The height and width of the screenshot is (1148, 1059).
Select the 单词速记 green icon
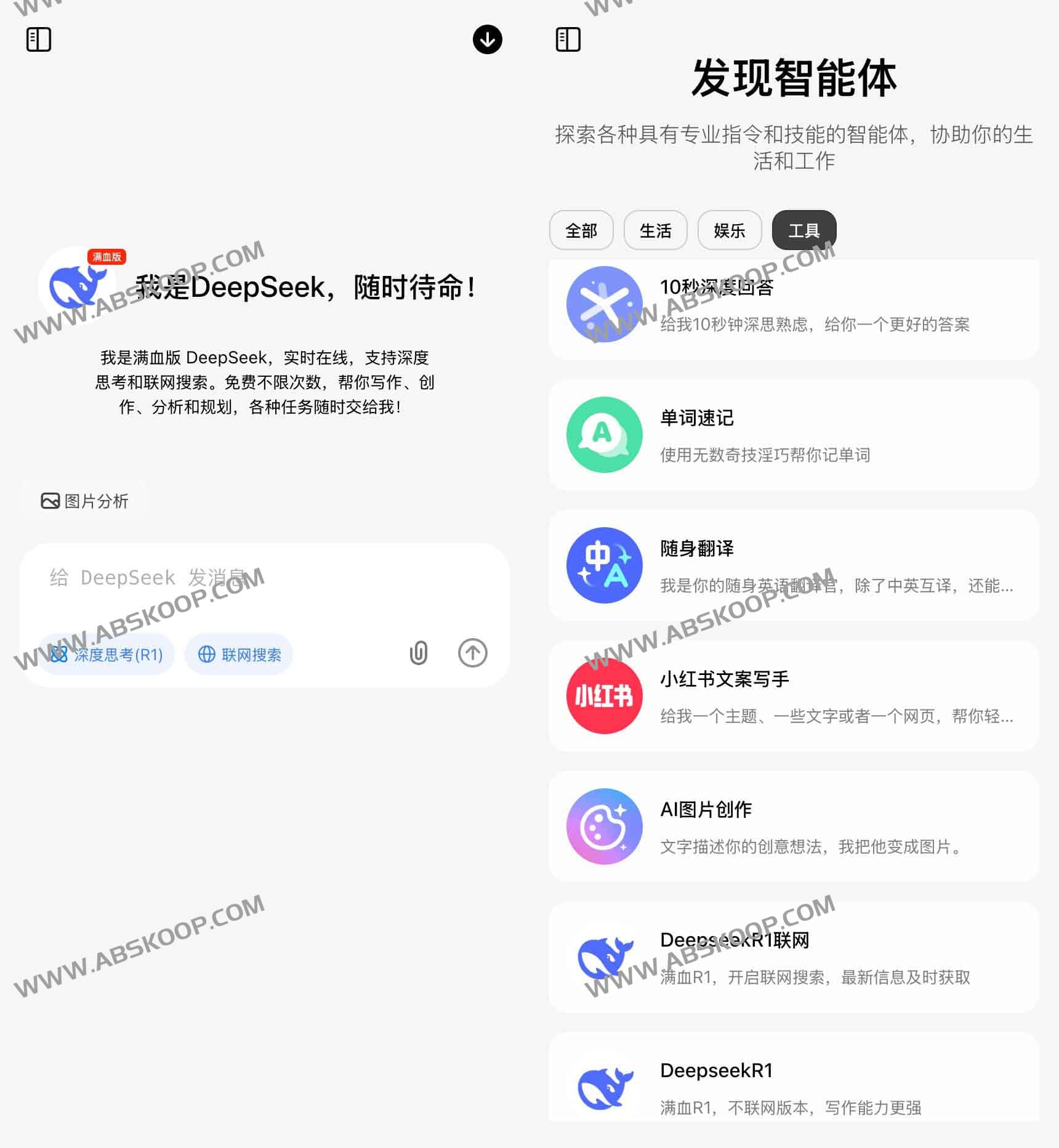pyautogui.click(x=604, y=434)
